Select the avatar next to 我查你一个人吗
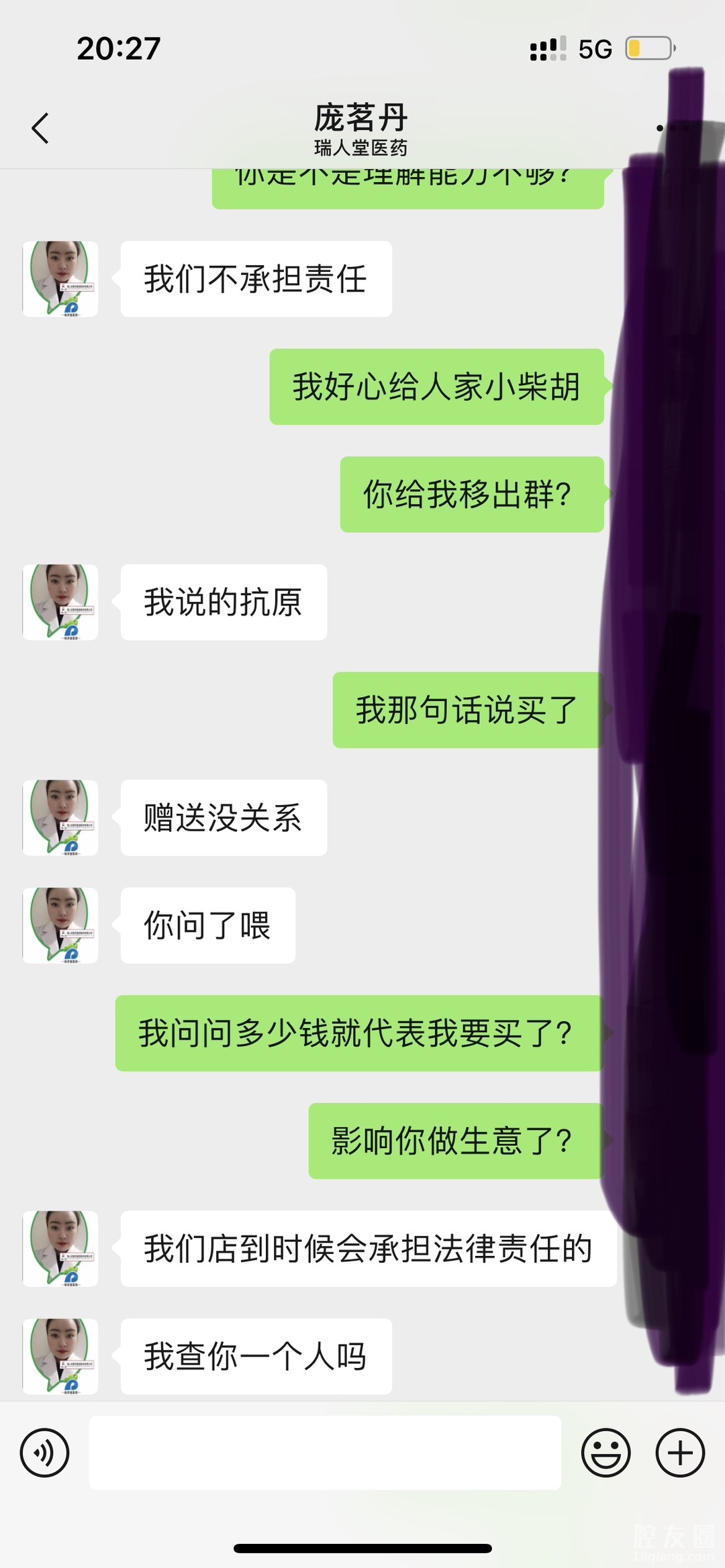This screenshot has height=1568, width=725. pyautogui.click(x=60, y=1356)
